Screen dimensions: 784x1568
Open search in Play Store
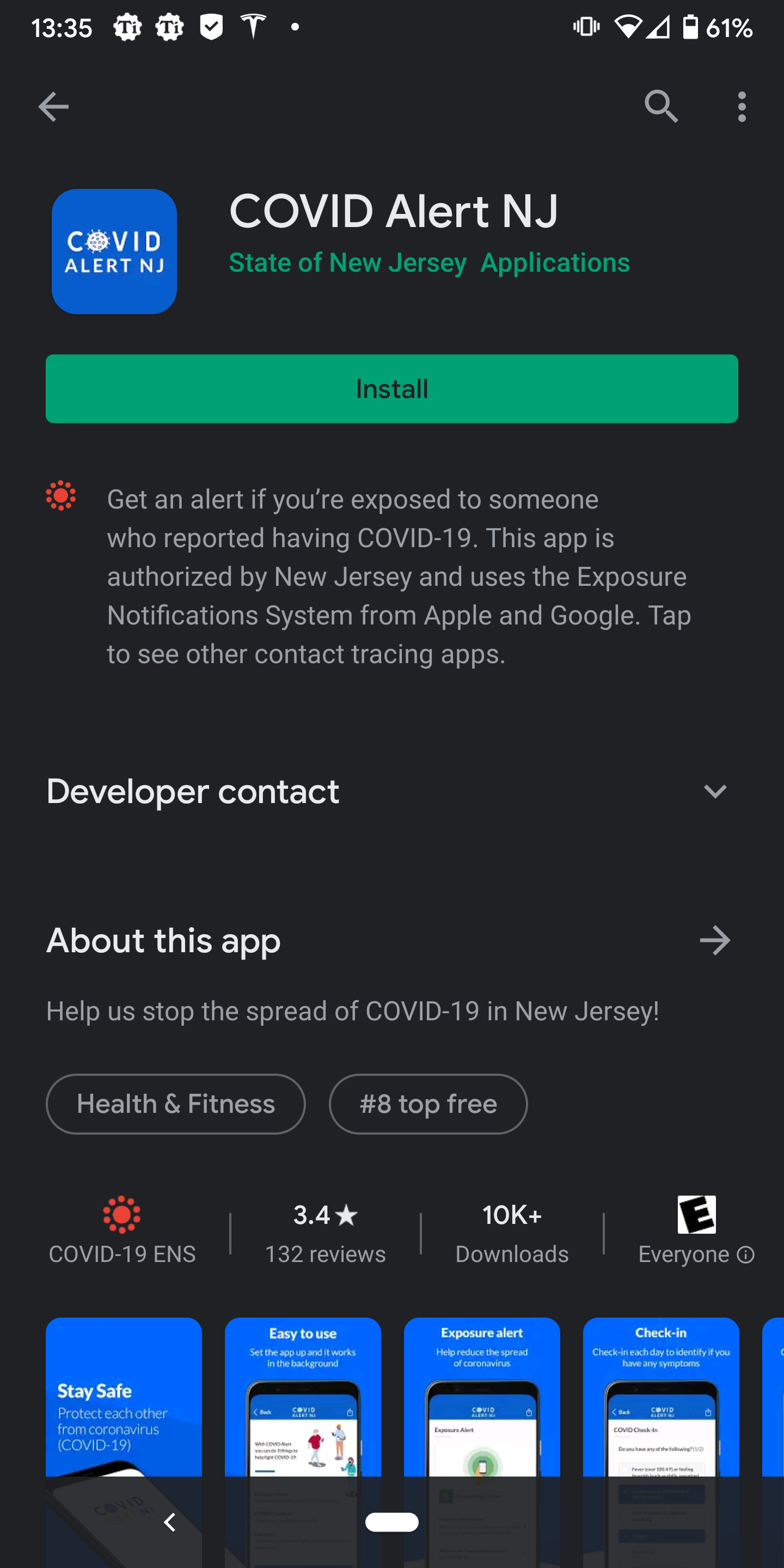click(x=661, y=107)
